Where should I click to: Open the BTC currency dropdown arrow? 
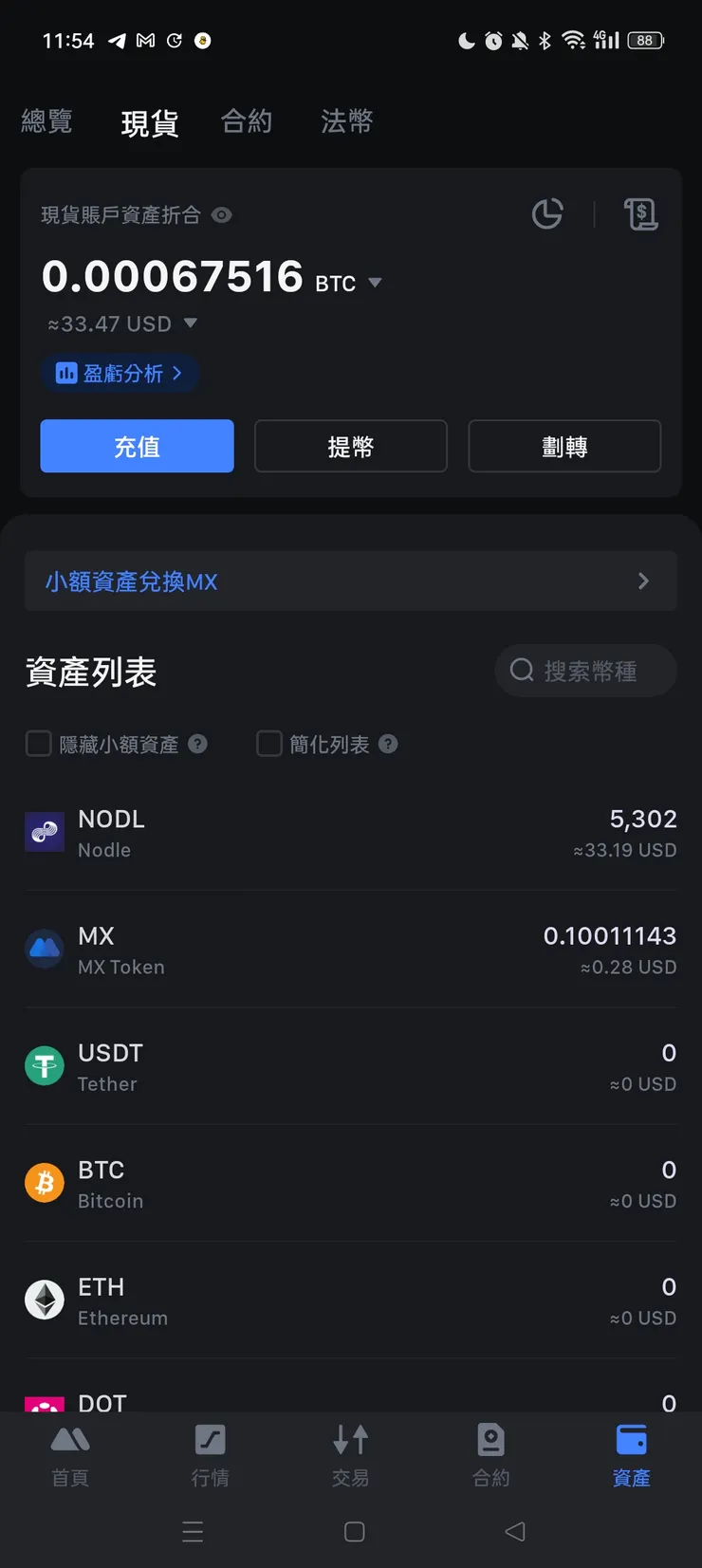pyautogui.click(x=375, y=282)
